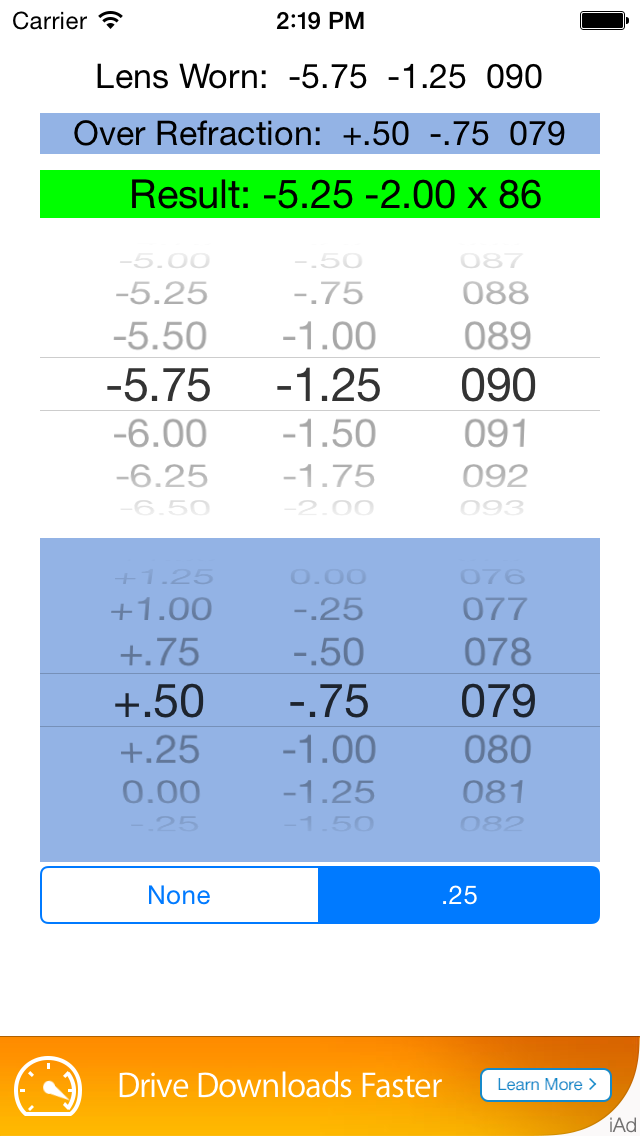Select 089 in the lens axis picker
This screenshot has width=640, height=1136.
(498, 337)
